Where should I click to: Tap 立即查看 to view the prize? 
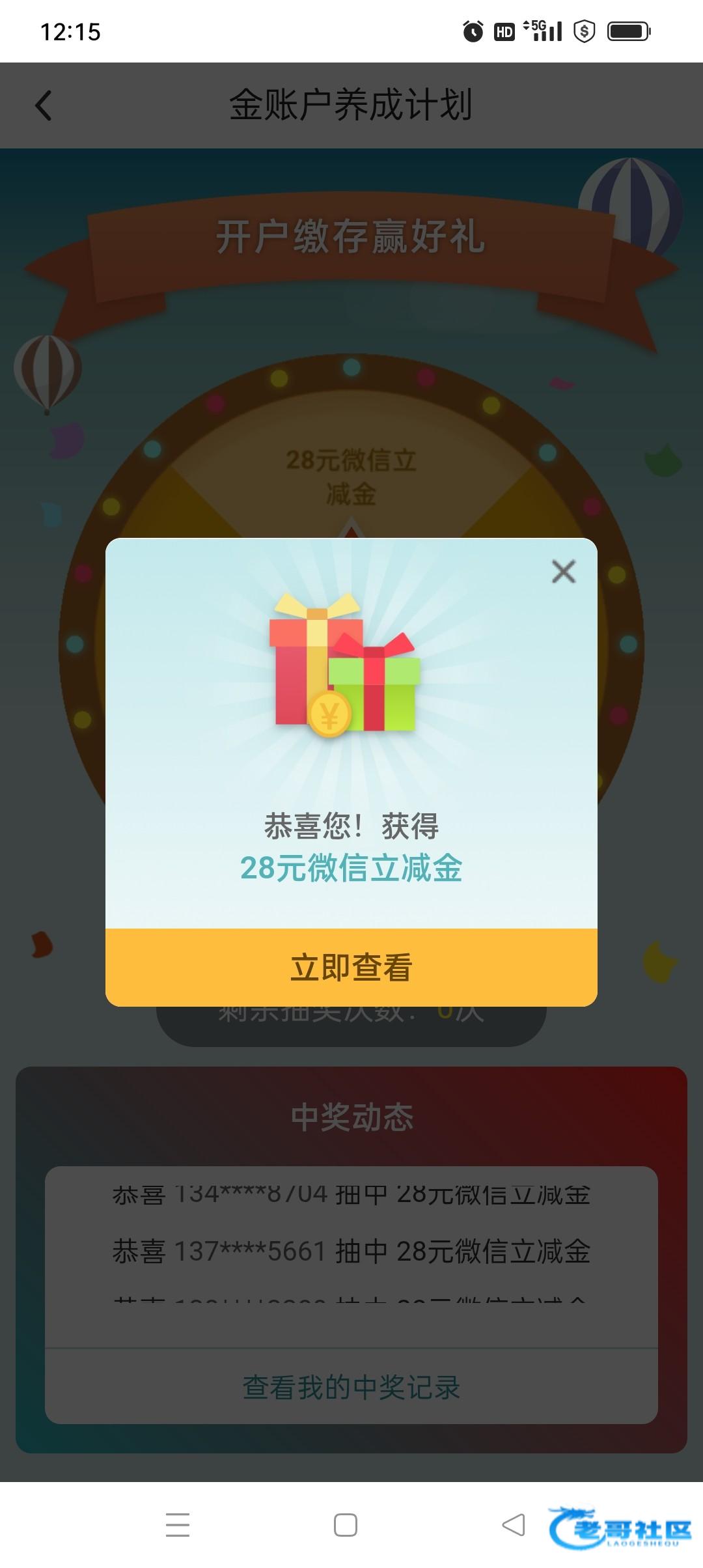[x=351, y=968]
